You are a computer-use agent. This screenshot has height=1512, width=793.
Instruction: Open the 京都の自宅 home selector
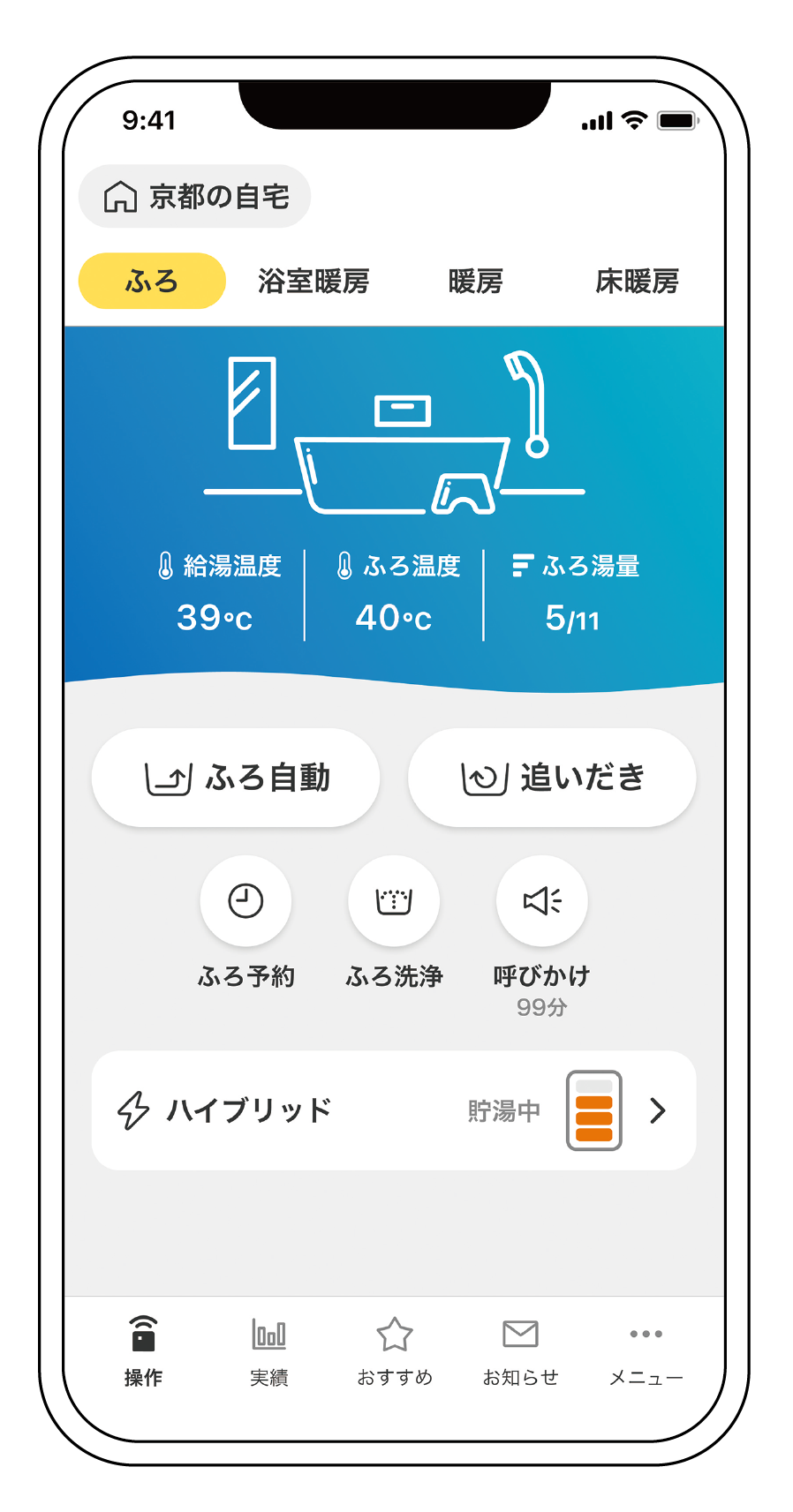[x=195, y=196]
